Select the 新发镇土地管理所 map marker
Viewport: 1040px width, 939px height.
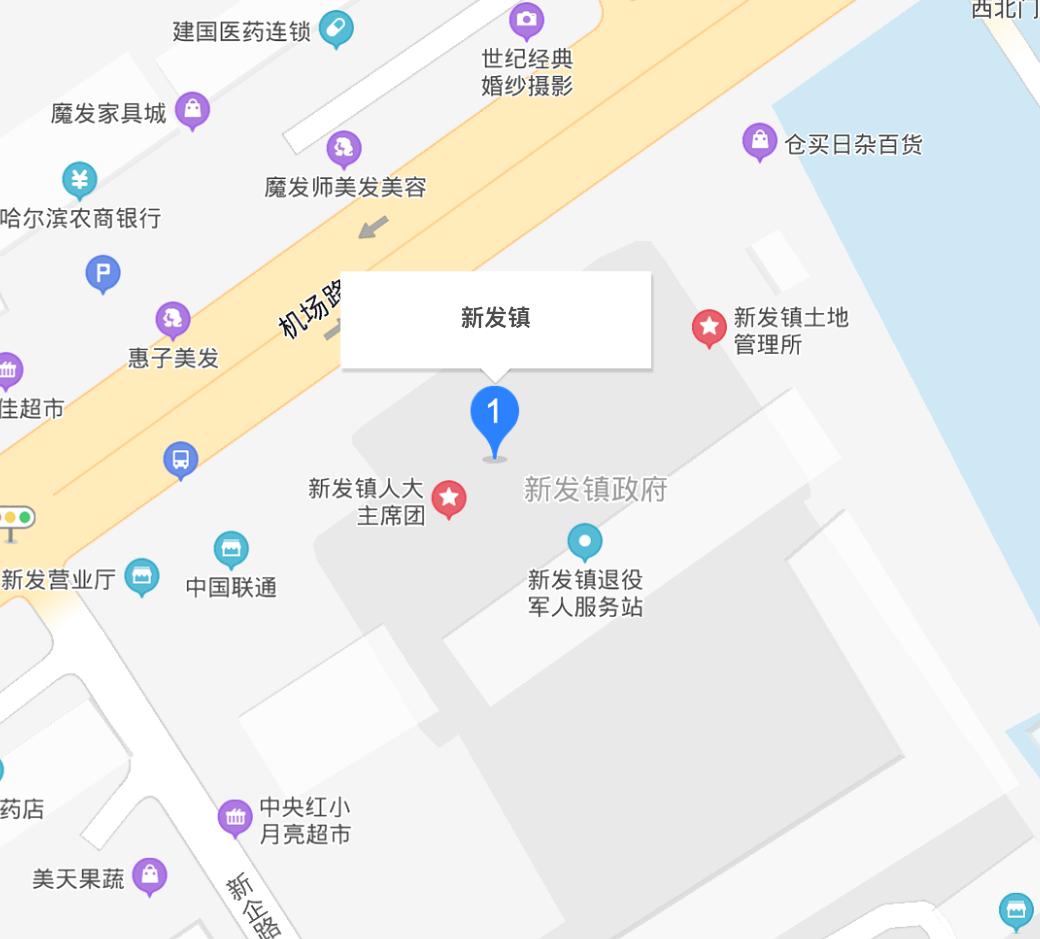tap(709, 327)
